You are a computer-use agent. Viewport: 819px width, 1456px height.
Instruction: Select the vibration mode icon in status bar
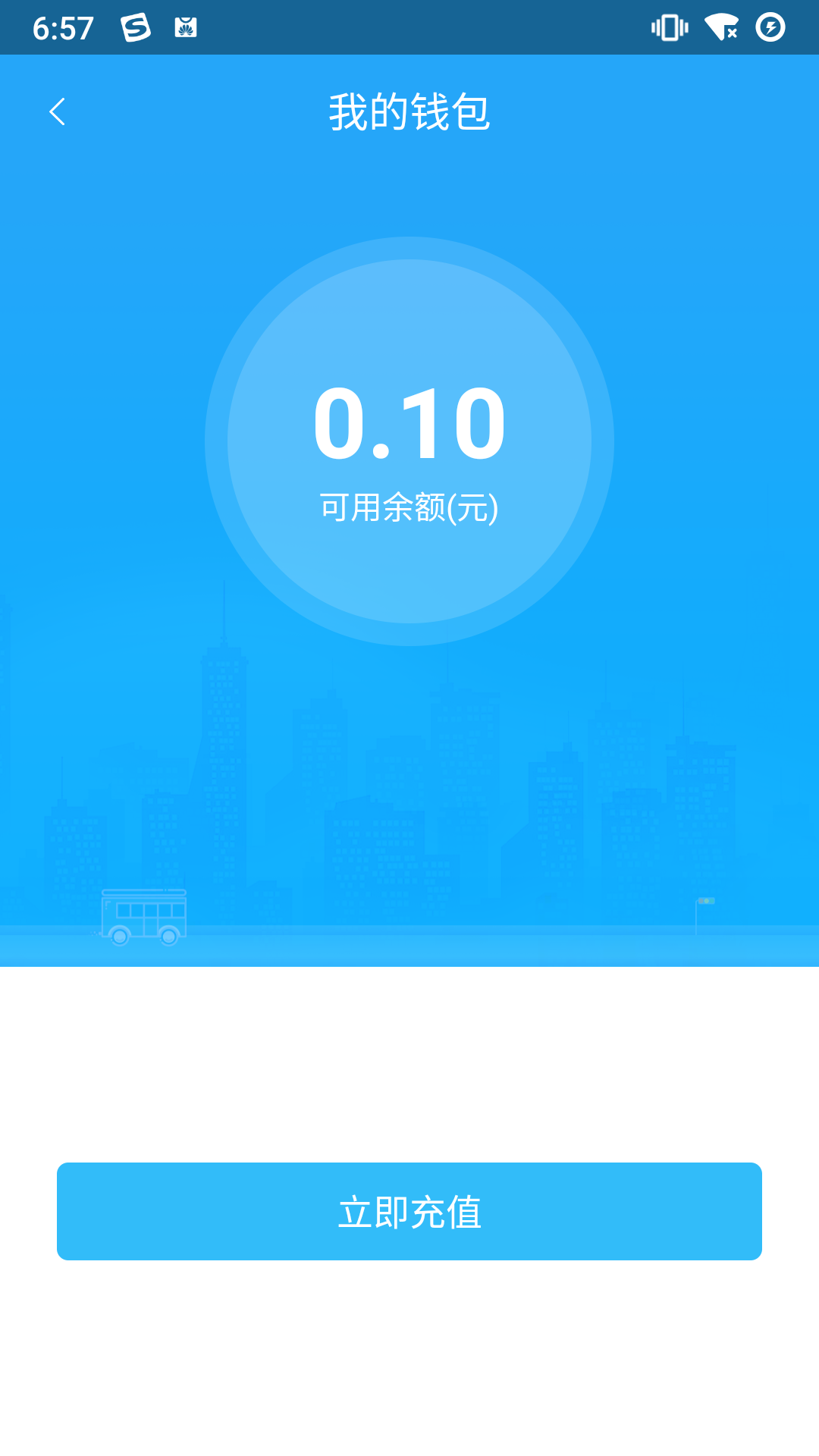point(670,27)
